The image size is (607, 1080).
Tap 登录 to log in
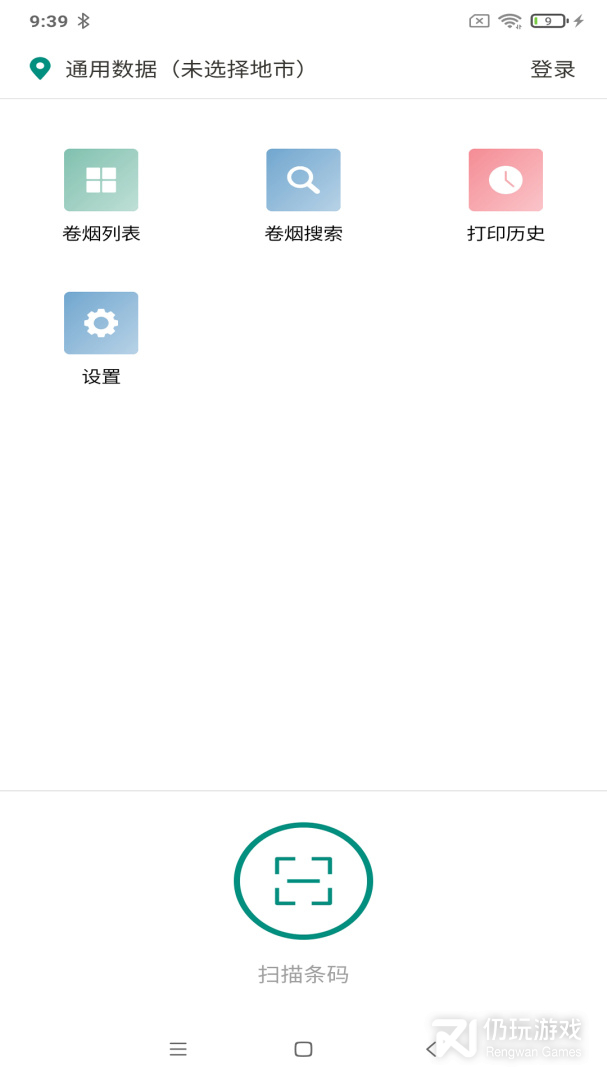point(553,69)
